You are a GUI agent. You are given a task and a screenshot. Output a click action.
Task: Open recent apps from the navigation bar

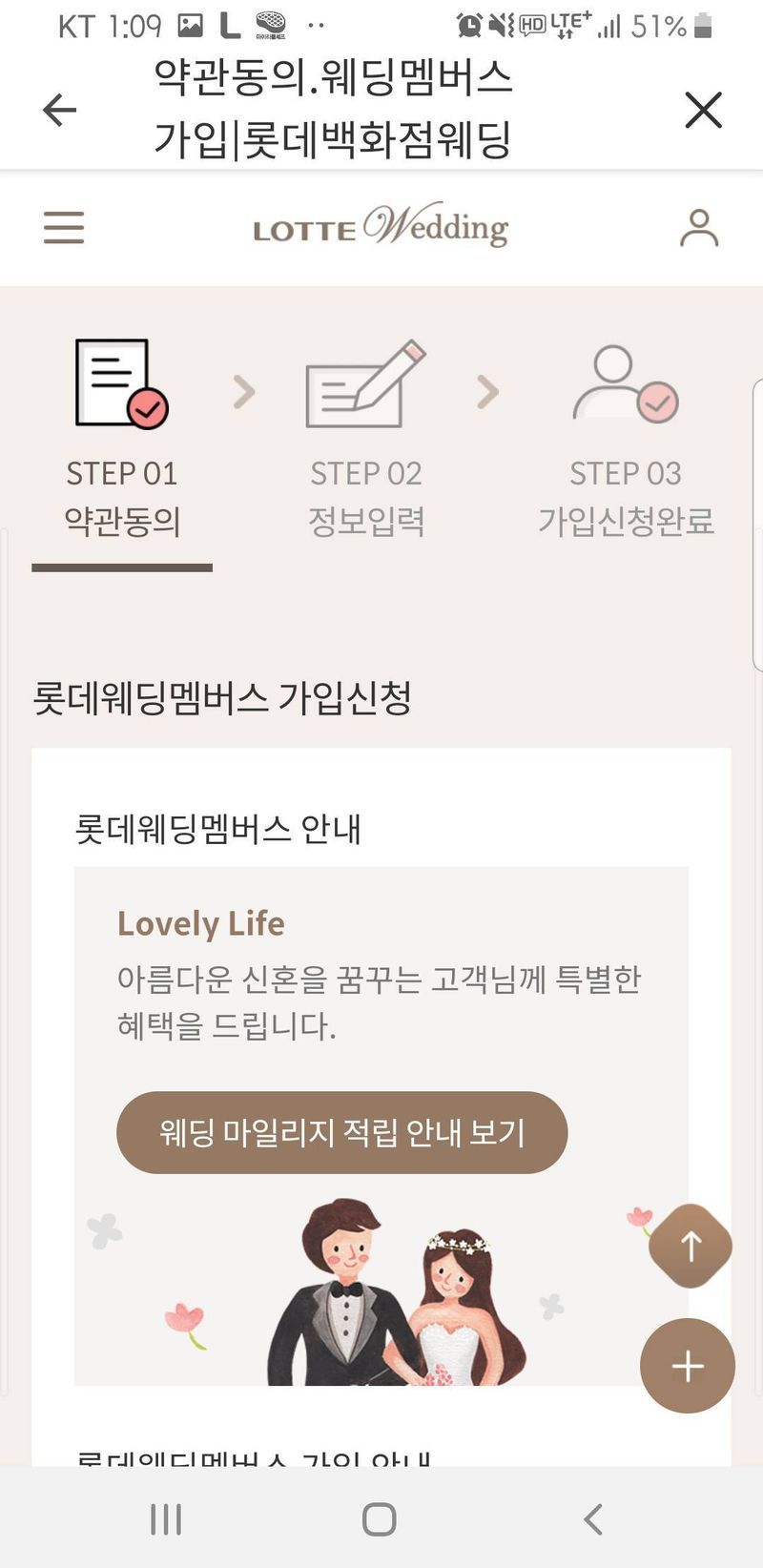[166, 1518]
